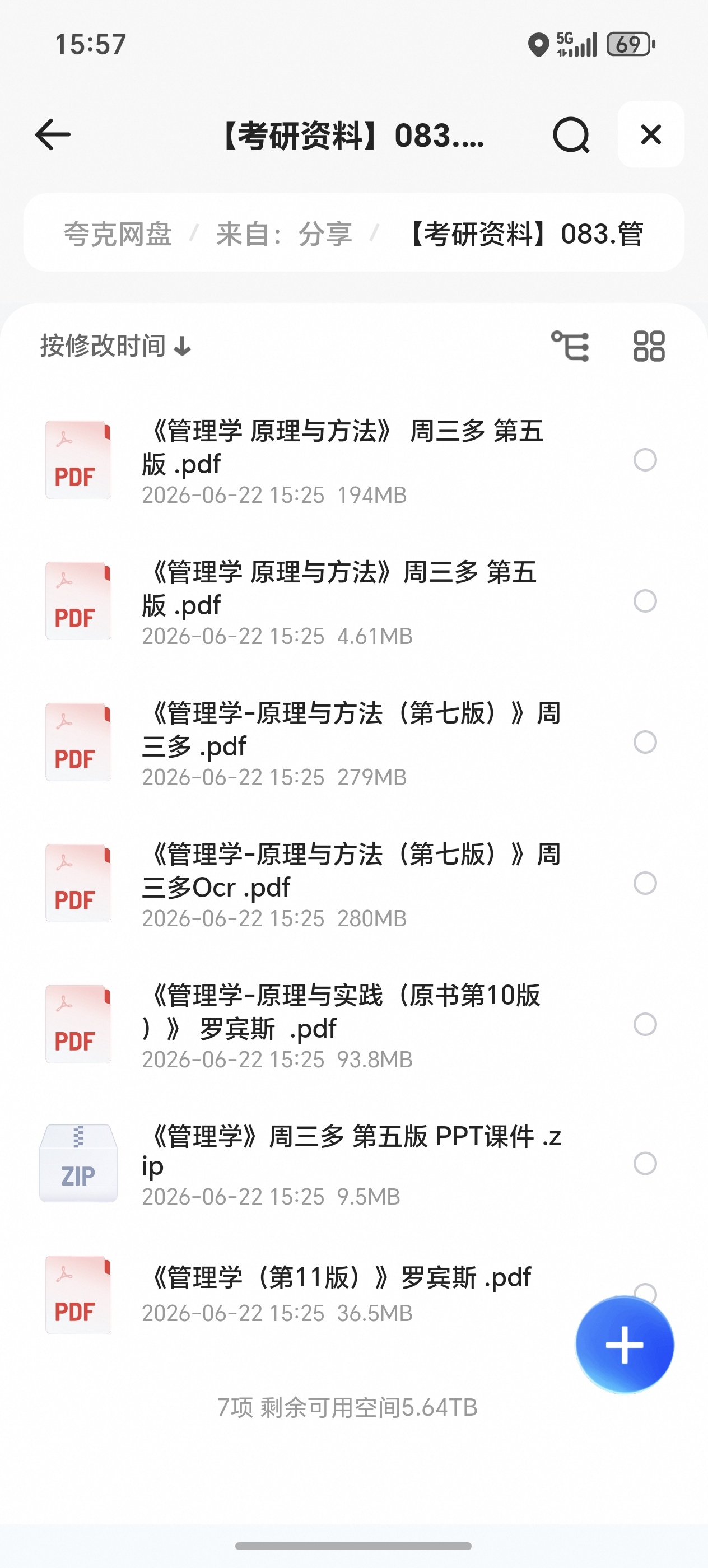Close the page with the X button
Screen dimensions: 708x1568
point(651,134)
